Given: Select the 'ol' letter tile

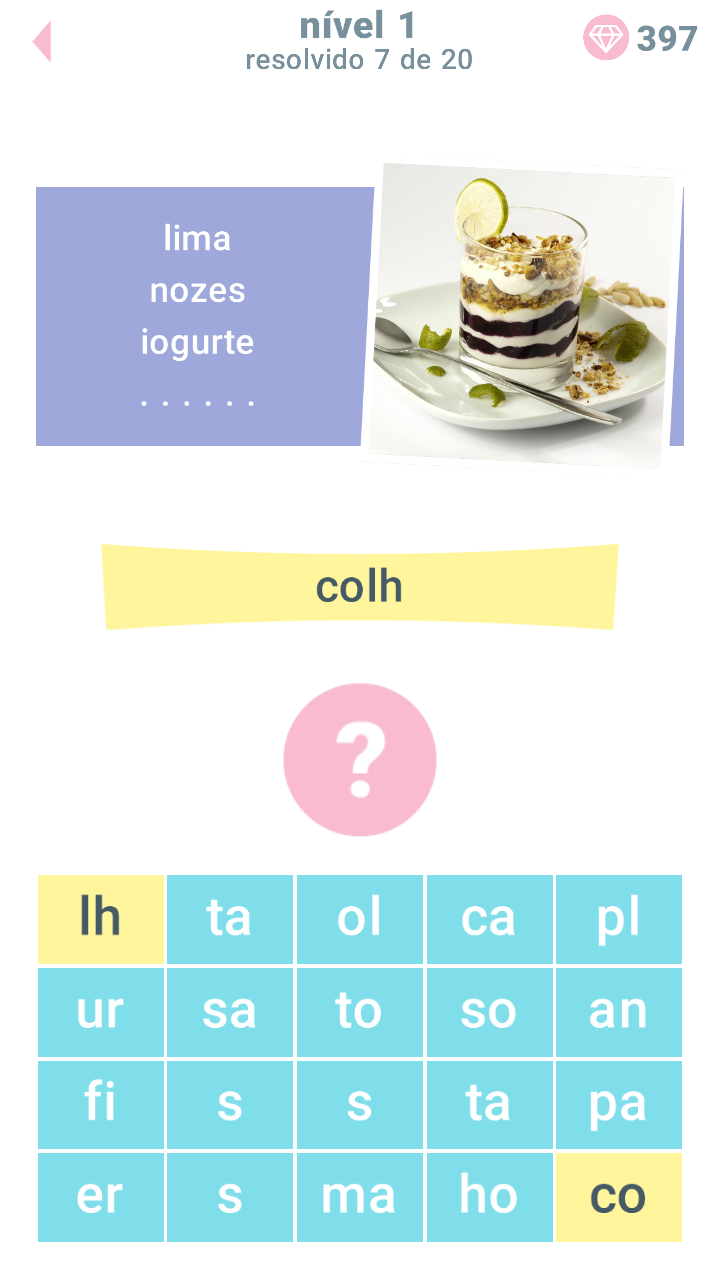Looking at the screenshot, I should coord(359,919).
